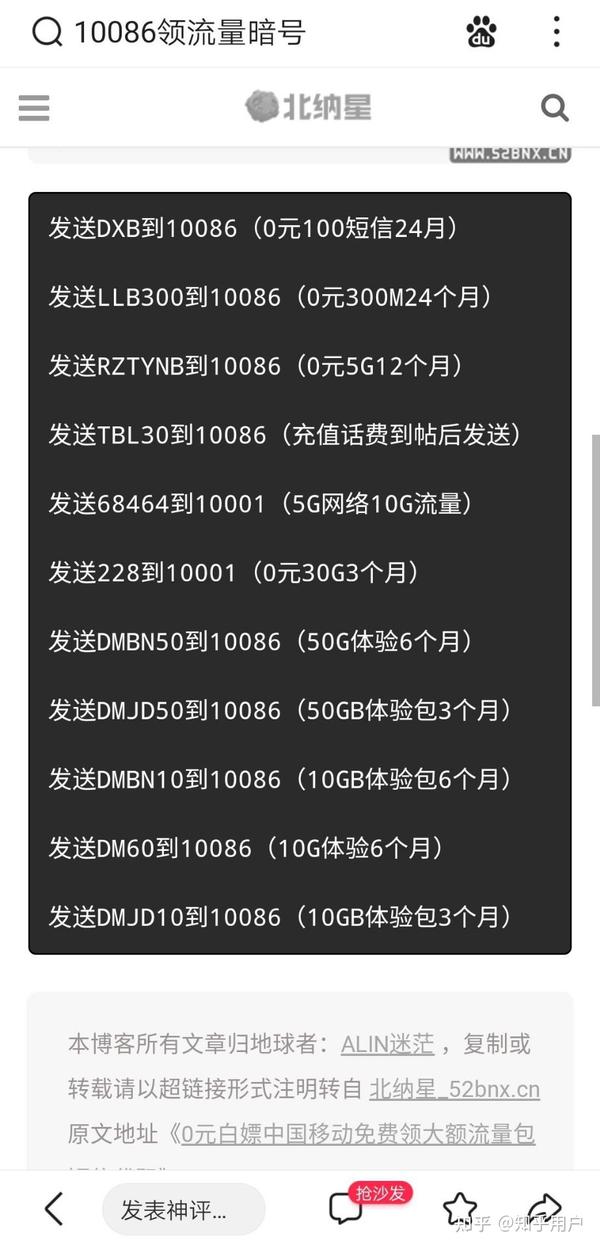The height and width of the screenshot is (1248, 600).
Task: Open the original article address link
Action: [352, 1135]
